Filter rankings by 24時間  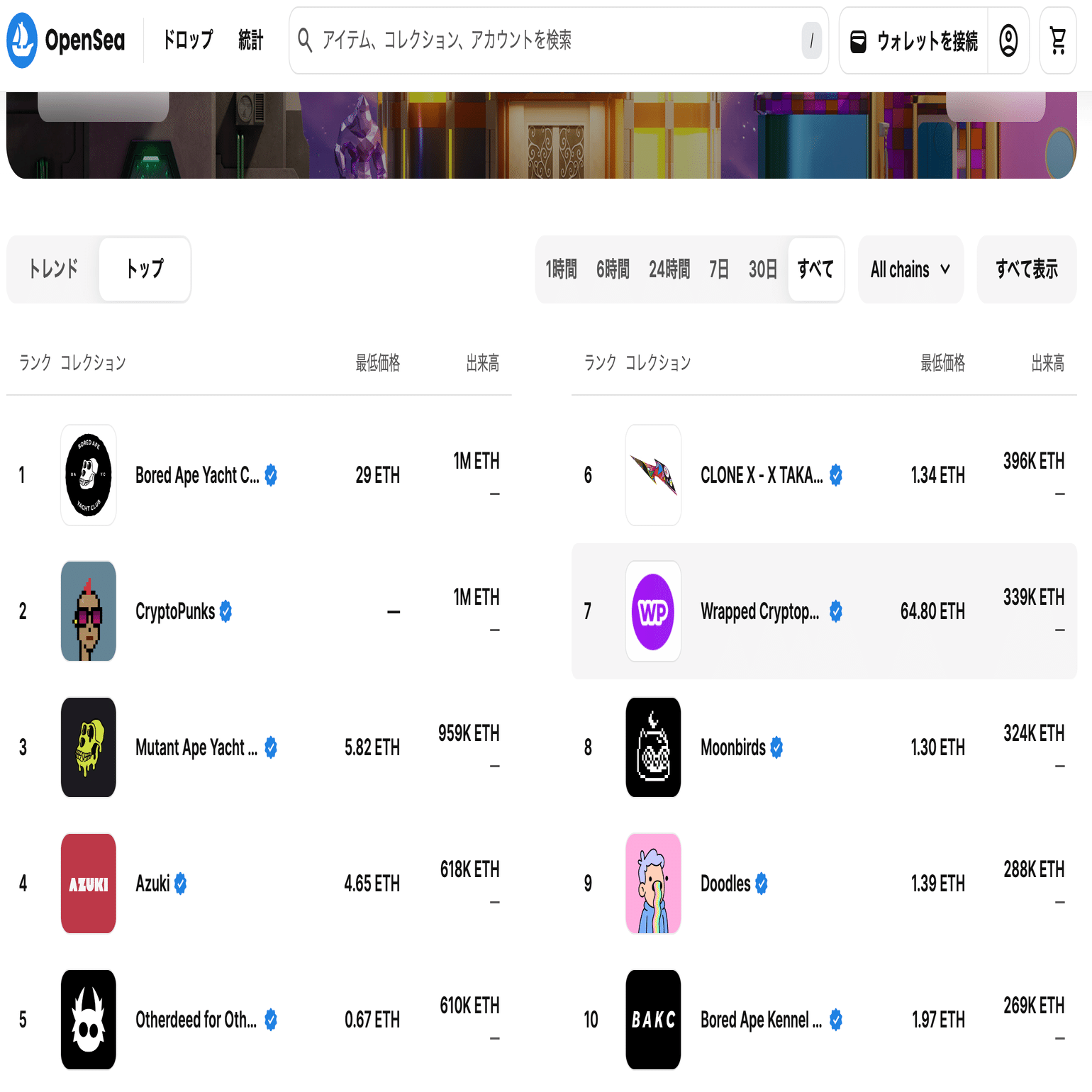tap(669, 269)
